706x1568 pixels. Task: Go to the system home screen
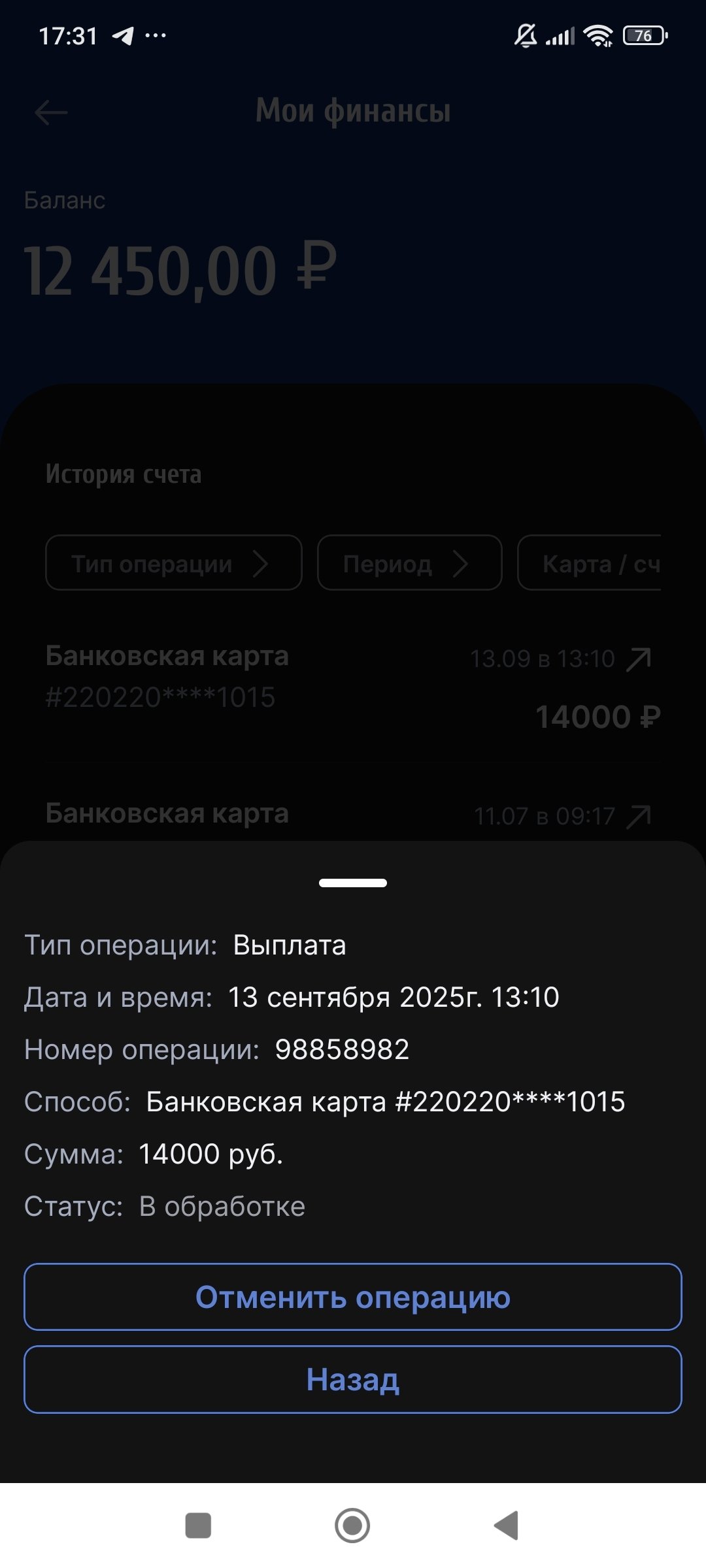coord(352,1526)
